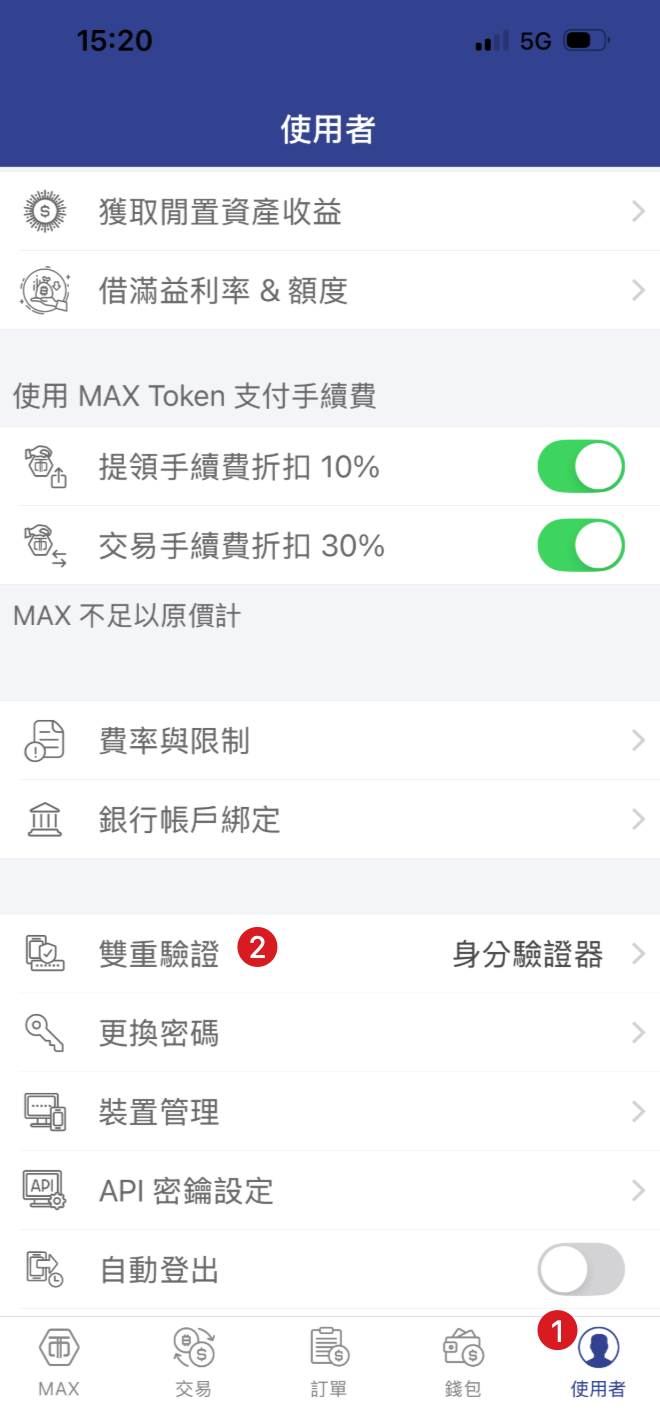Open 銀行帳戶綁定 settings
The image size is (660, 1420).
[x=330, y=820]
